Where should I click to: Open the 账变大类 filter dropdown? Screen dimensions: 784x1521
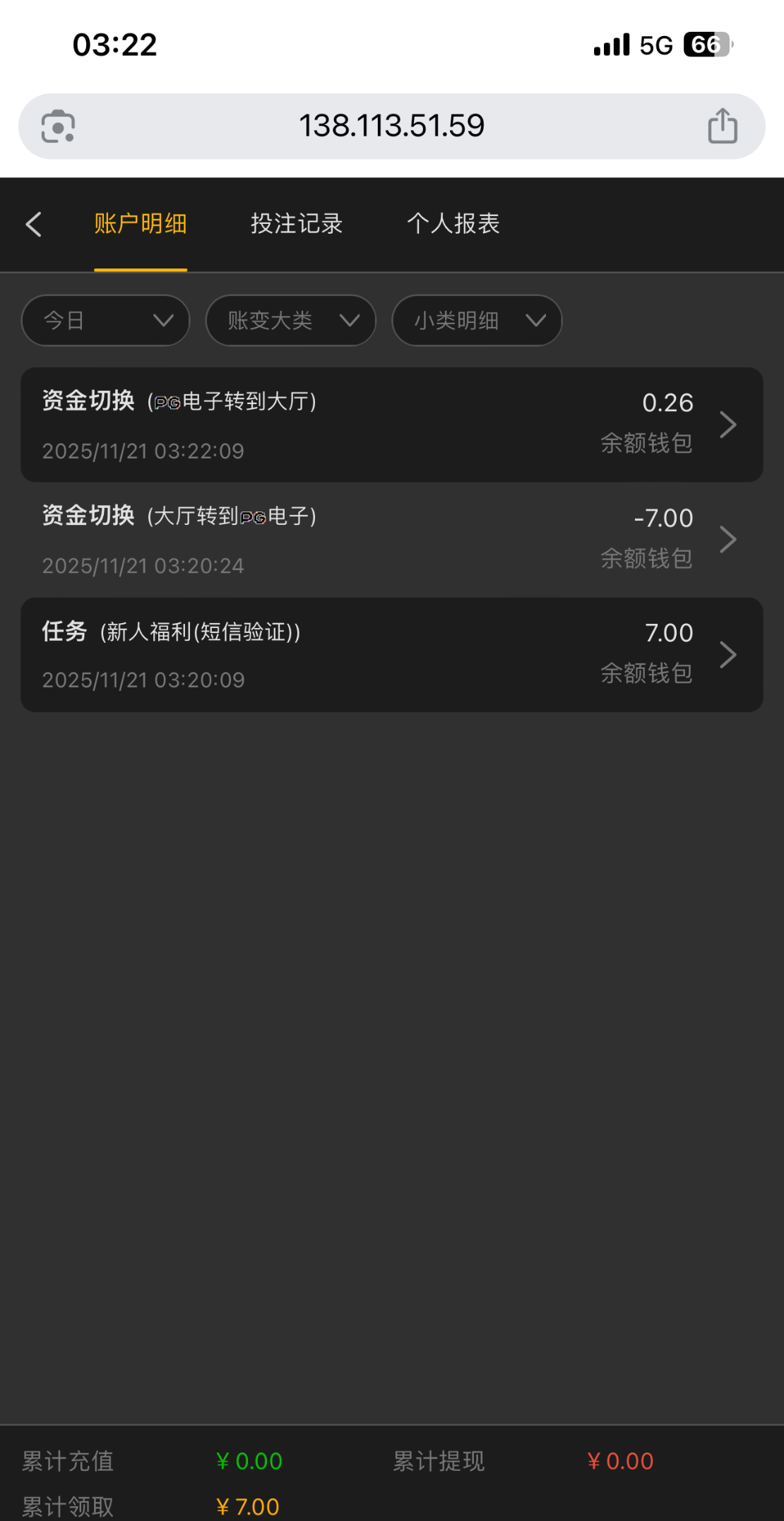(290, 321)
